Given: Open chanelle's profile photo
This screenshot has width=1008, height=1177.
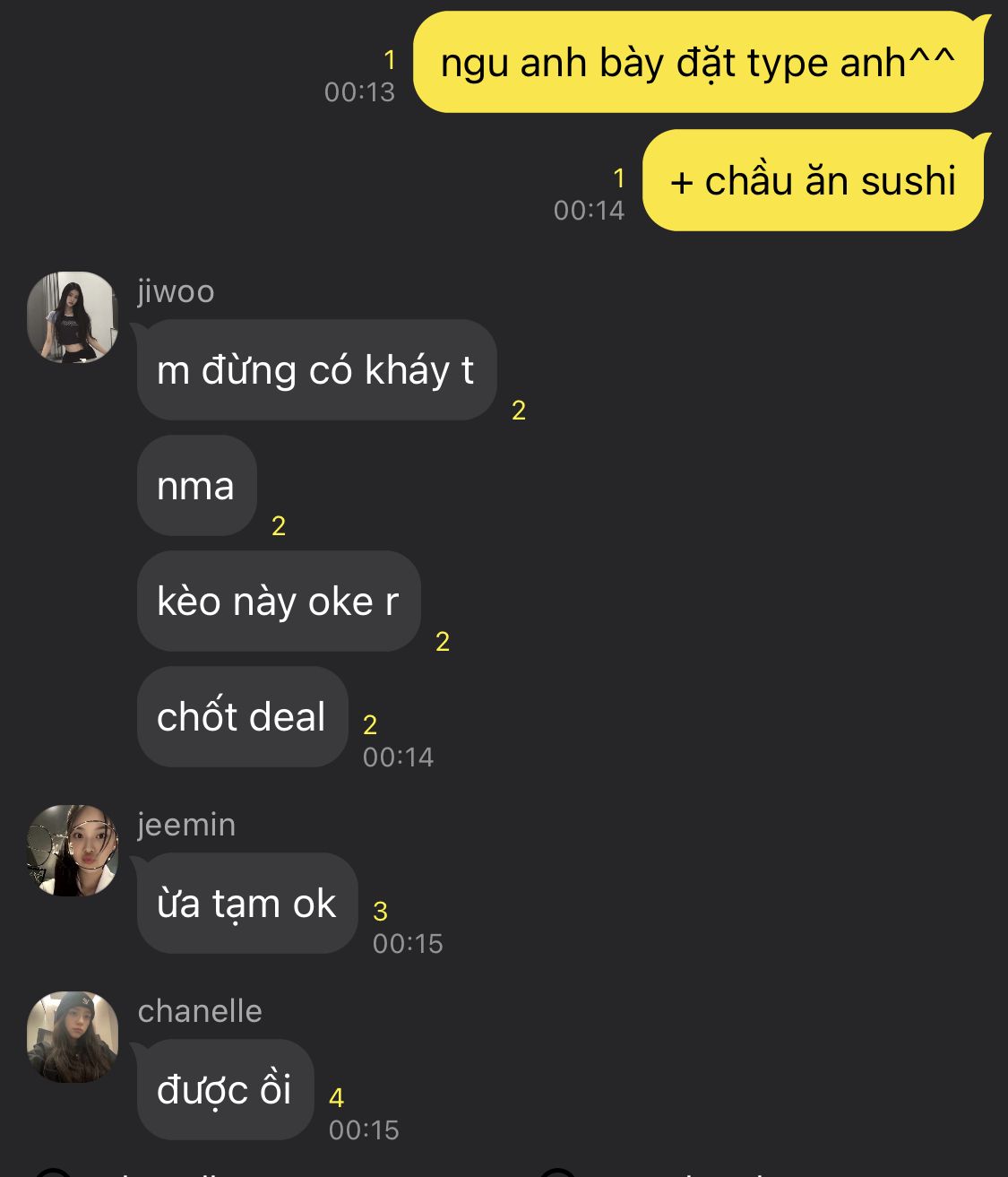Looking at the screenshot, I should click(73, 1036).
